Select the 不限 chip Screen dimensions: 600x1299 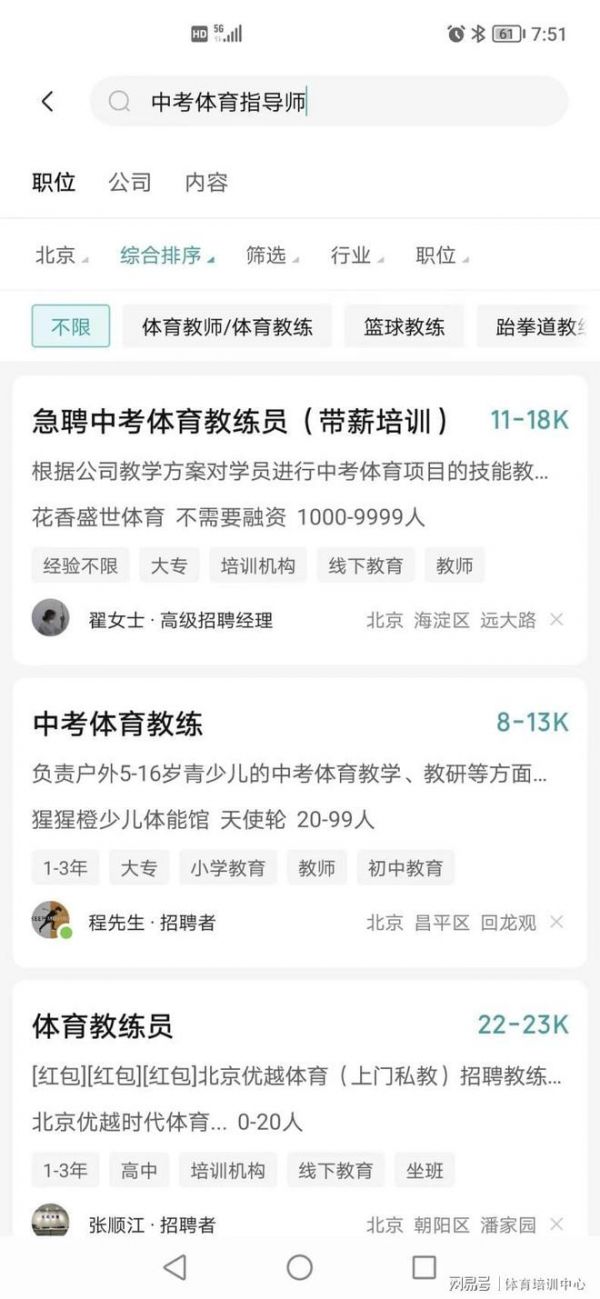(71, 326)
